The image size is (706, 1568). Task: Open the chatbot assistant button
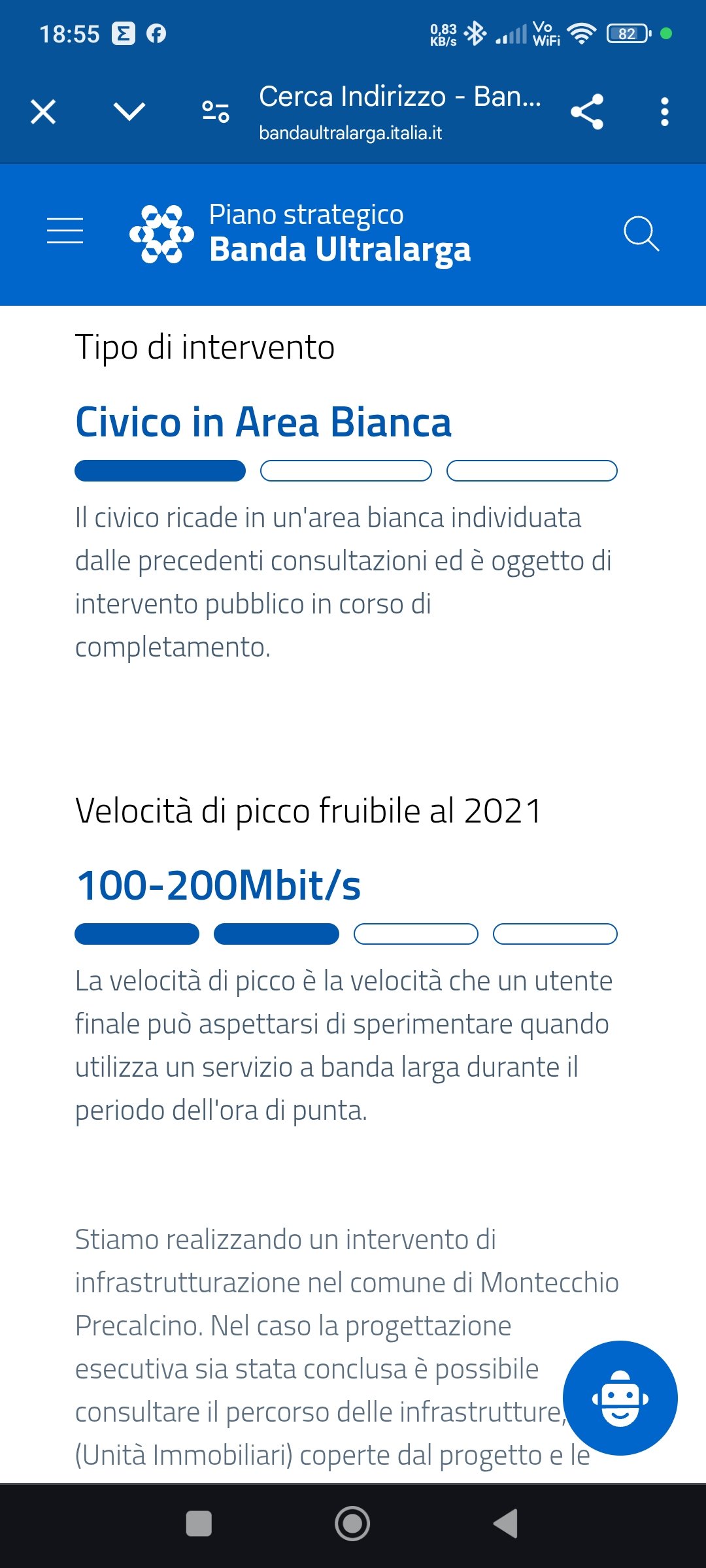pyautogui.click(x=620, y=1397)
